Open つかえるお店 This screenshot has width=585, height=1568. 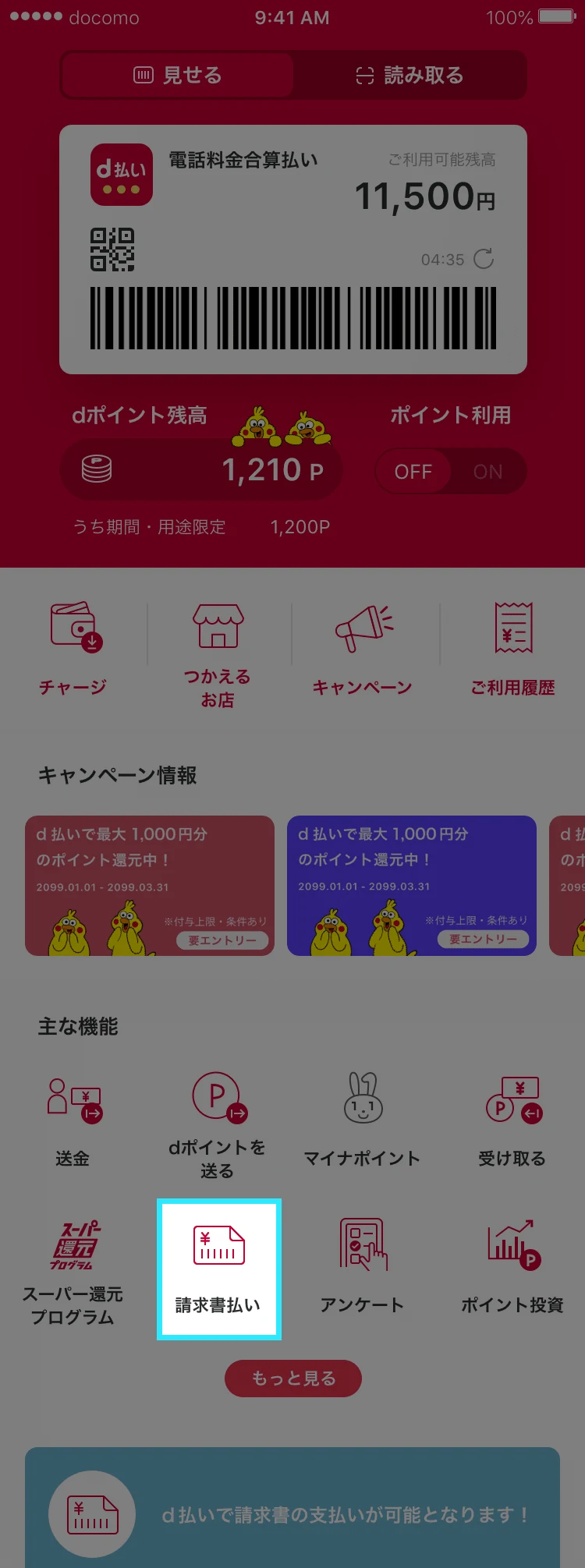[x=218, y=653]
